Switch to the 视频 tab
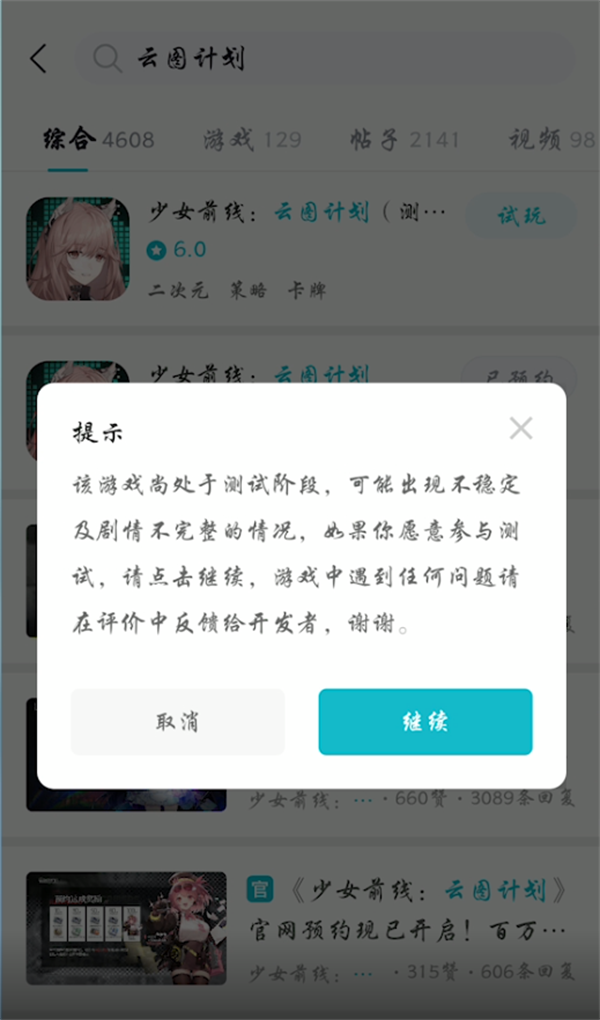 (550, 139)
